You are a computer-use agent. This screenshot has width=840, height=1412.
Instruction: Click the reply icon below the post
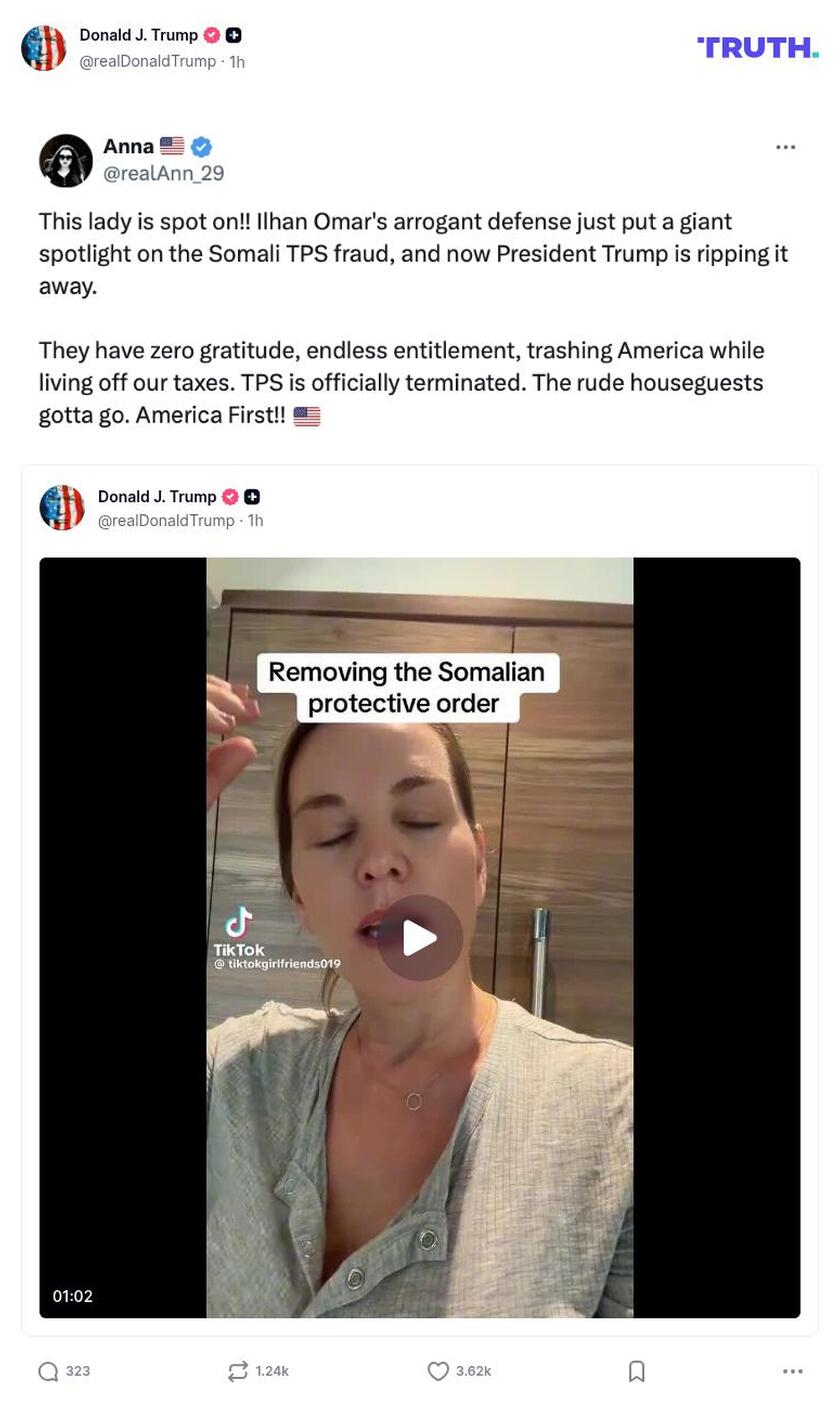pos(48,1371)
